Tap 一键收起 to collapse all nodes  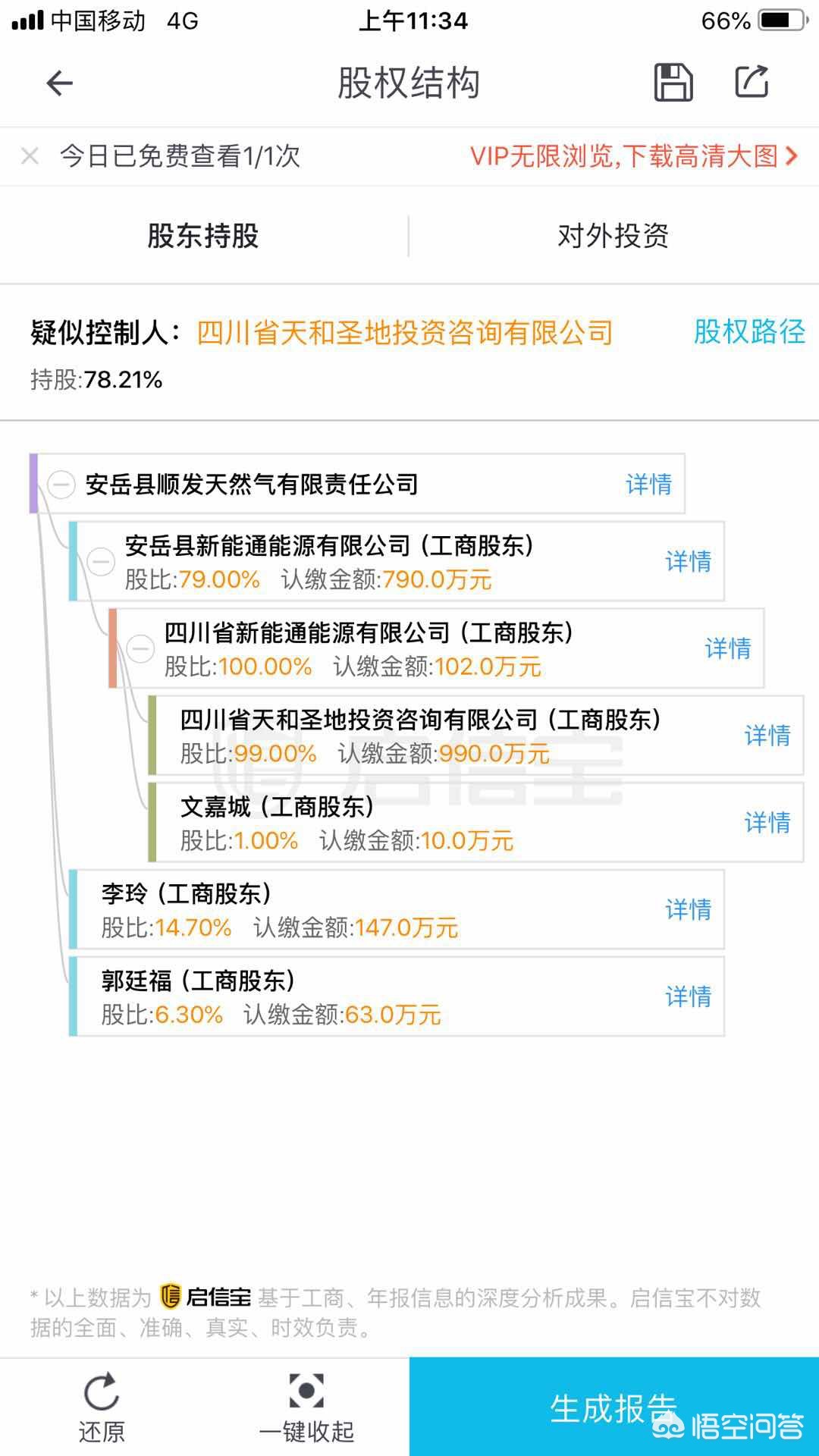306,1408
